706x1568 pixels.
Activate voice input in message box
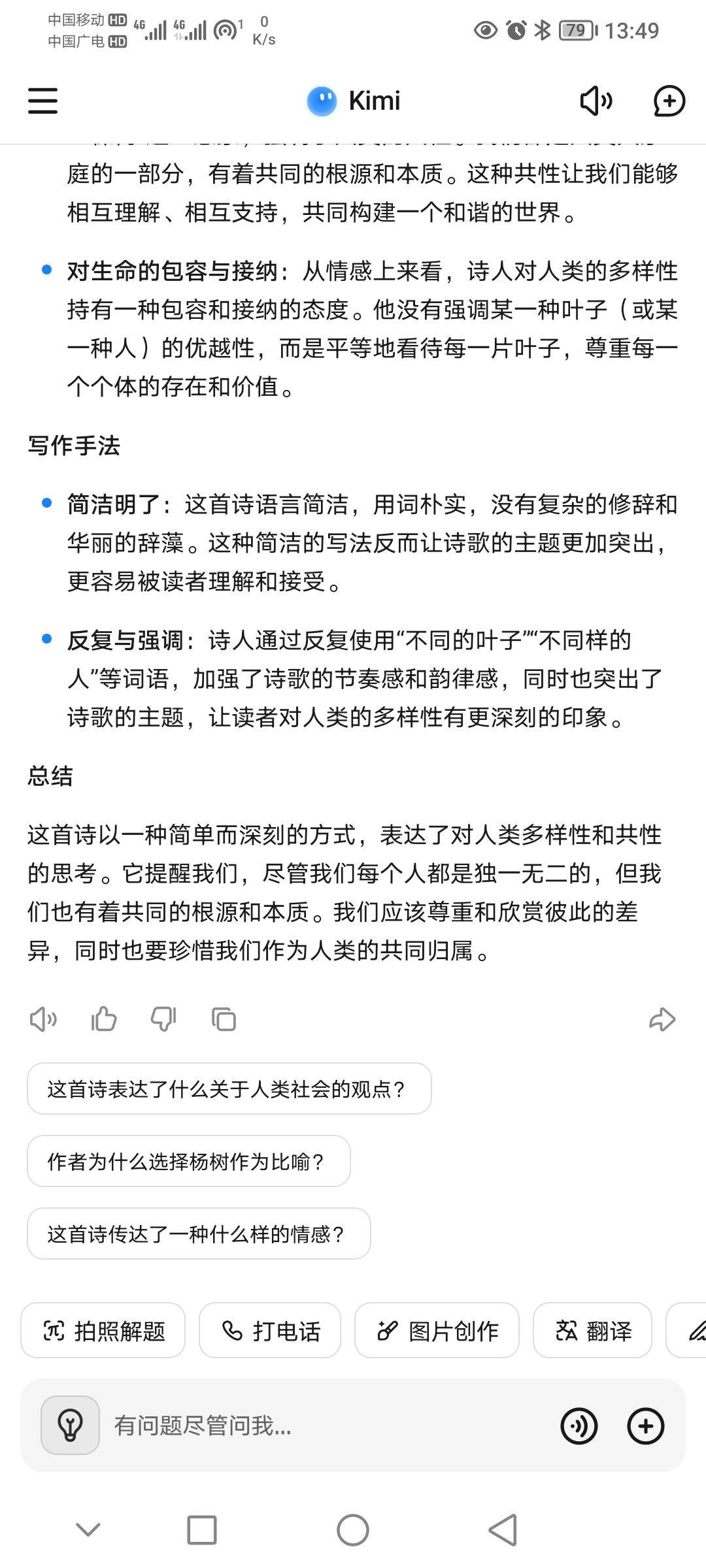pyautogui.click(x=579, y=1426)
